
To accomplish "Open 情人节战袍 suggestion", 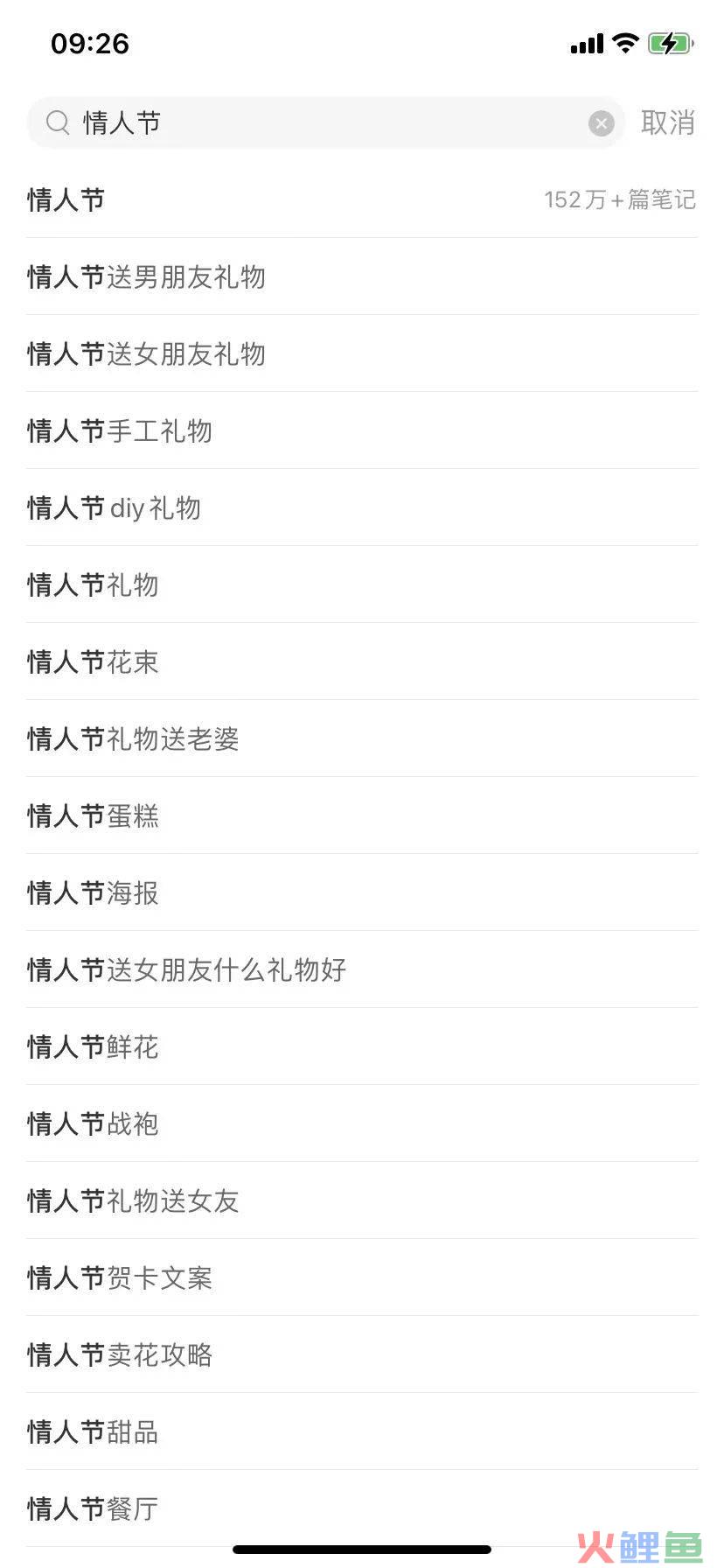I will (362, 1123).
